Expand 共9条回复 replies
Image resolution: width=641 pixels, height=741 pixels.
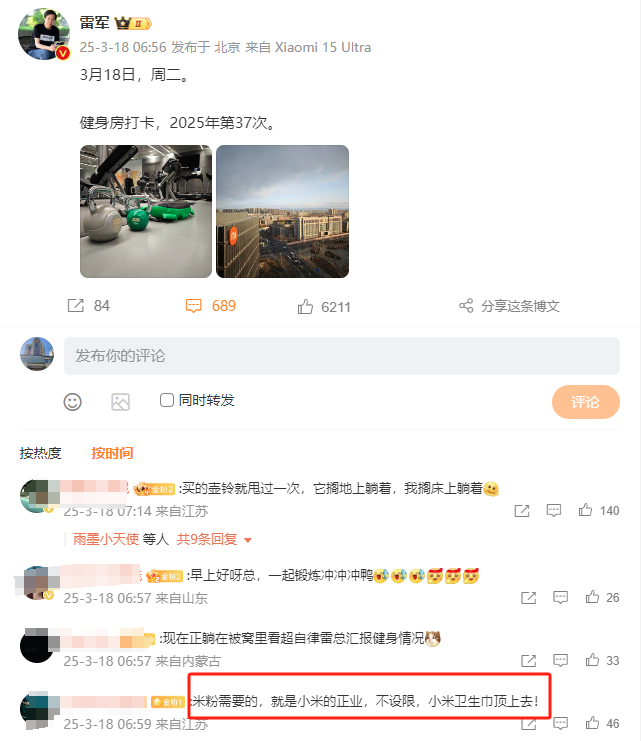pyautogui.click(x=214, y=539)
